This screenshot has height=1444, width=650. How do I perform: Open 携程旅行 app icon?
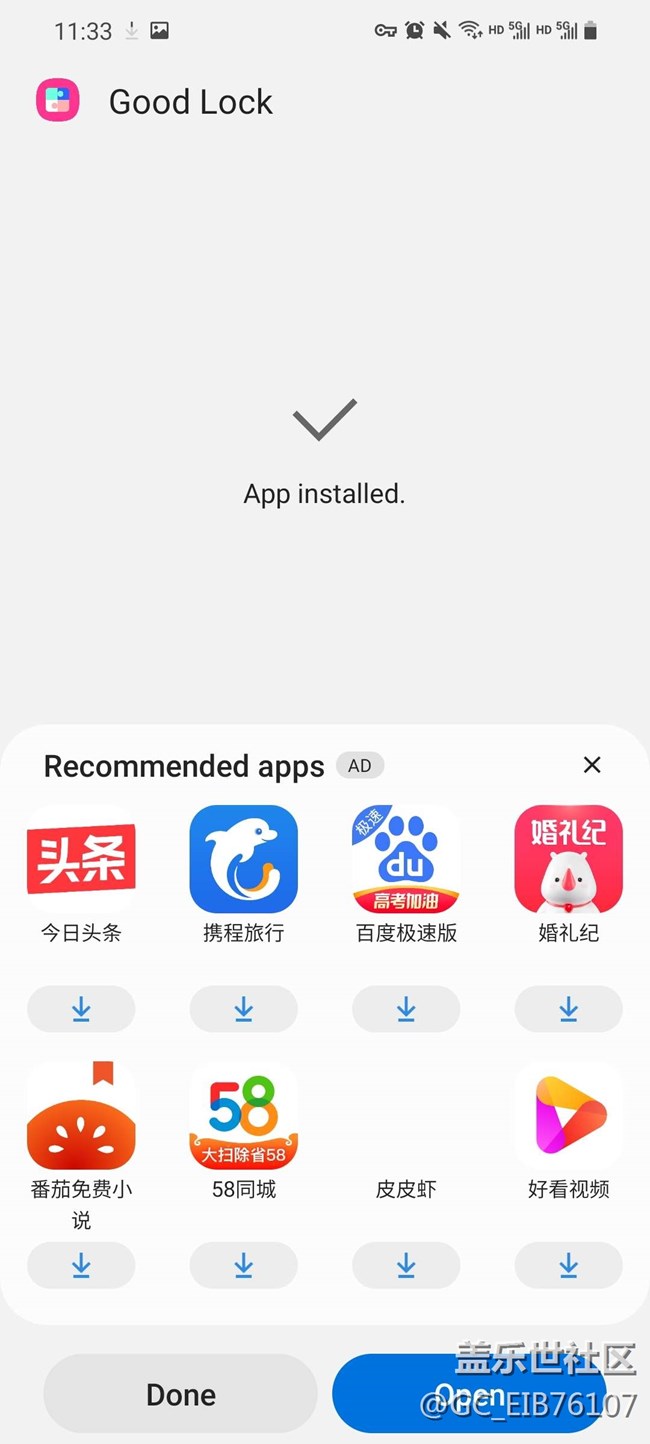tap(243, 859)
